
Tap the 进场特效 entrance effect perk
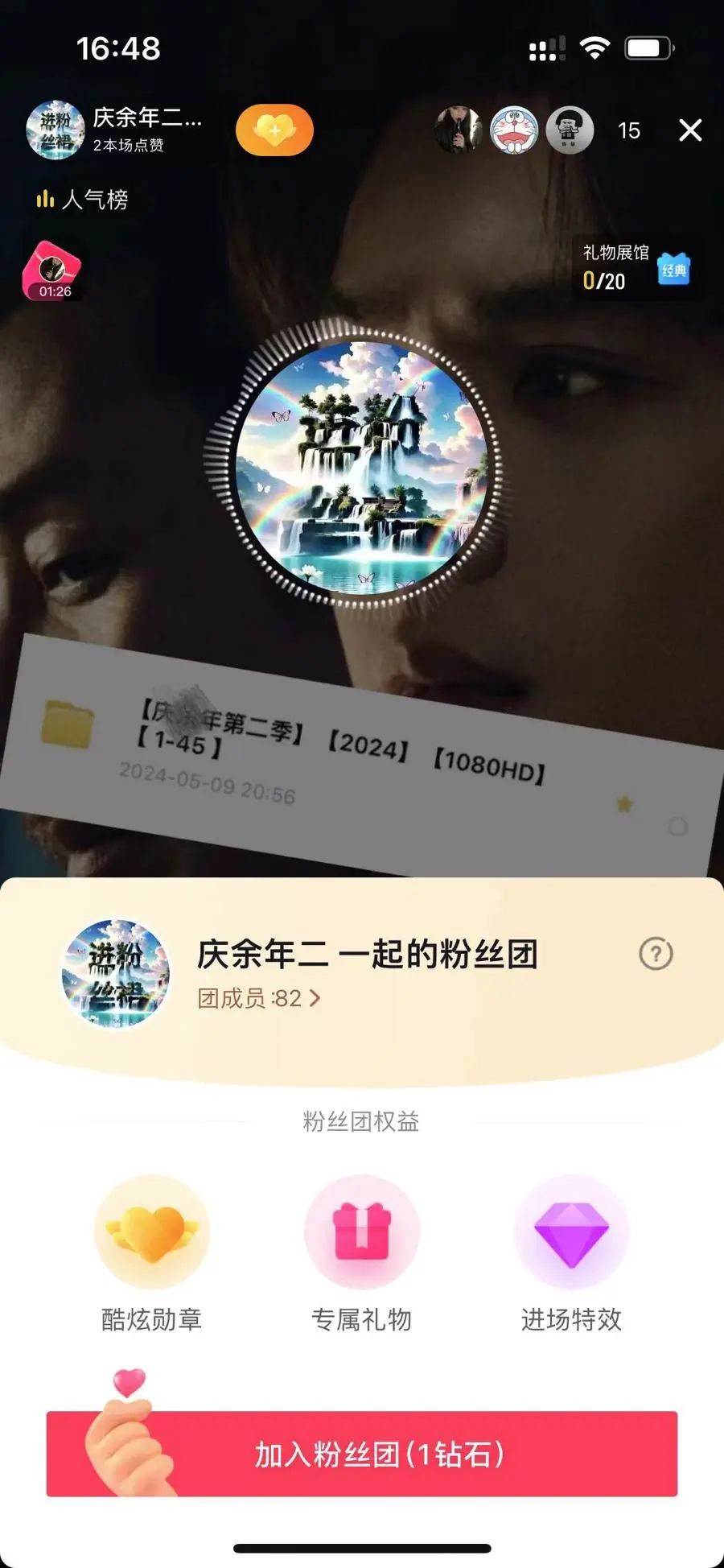(571, 1252)
